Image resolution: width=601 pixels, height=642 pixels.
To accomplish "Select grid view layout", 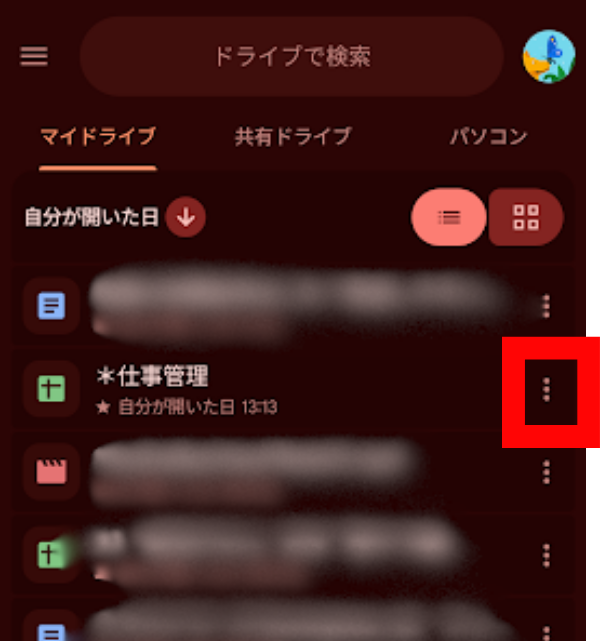I will [x=526, y=217].
